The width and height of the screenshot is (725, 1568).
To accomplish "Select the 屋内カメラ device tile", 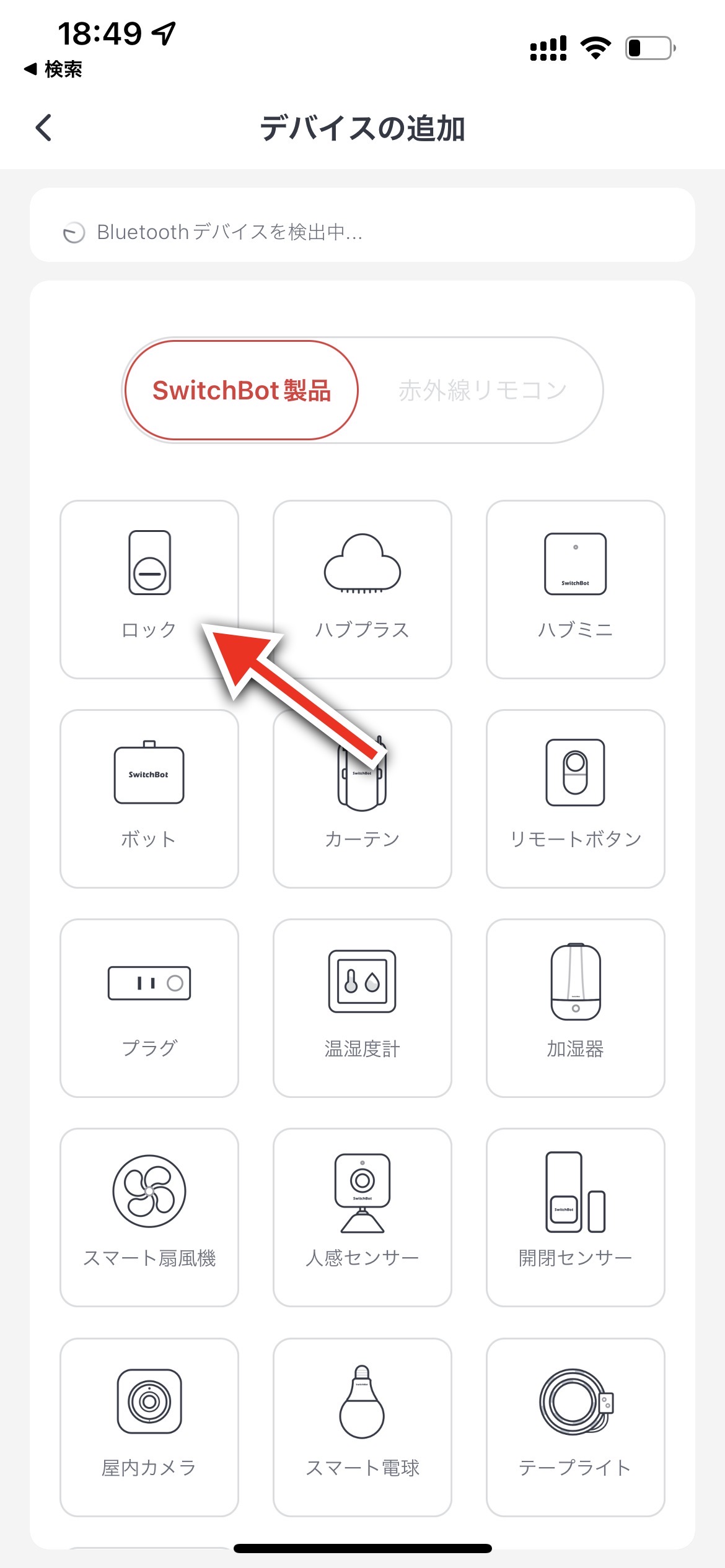I will [149, 1427].
